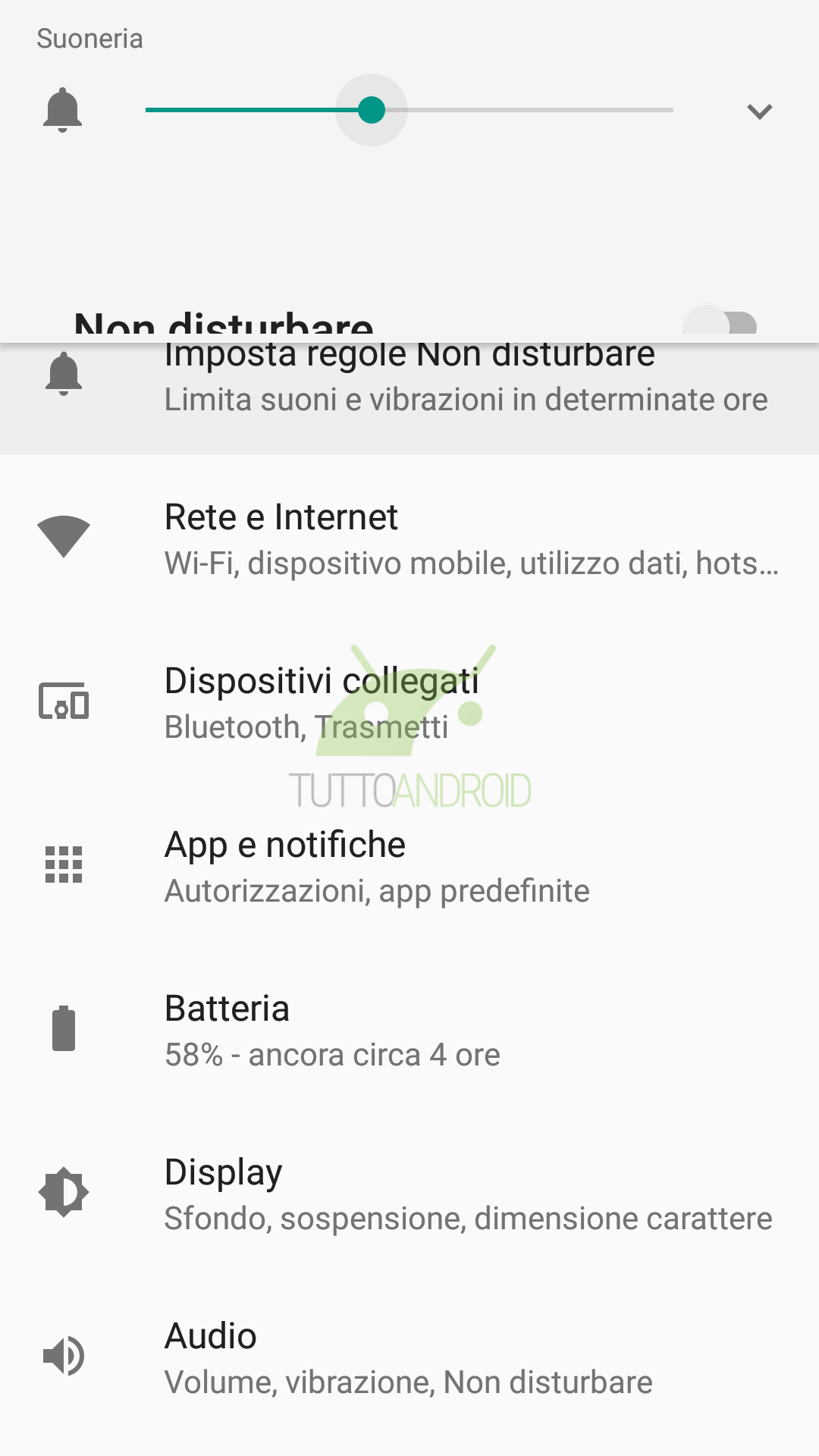Open App e notifiche

409,866
